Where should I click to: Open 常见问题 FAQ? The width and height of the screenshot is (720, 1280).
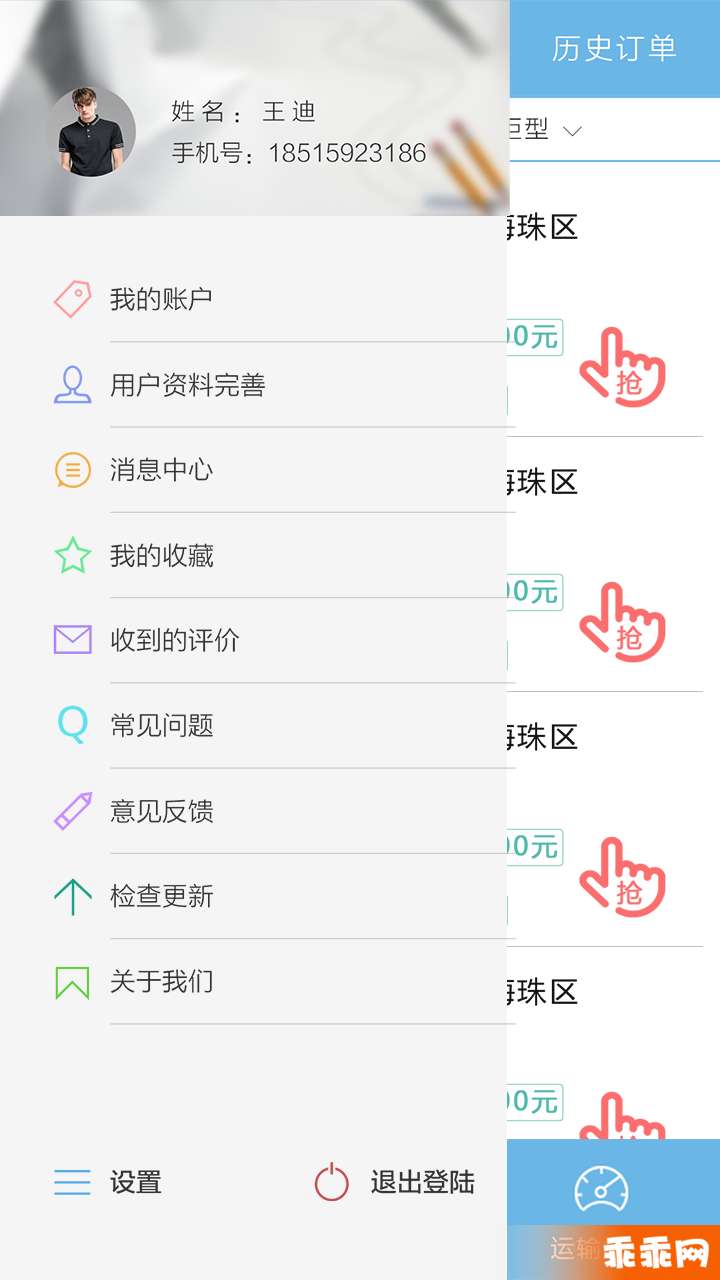162,726
